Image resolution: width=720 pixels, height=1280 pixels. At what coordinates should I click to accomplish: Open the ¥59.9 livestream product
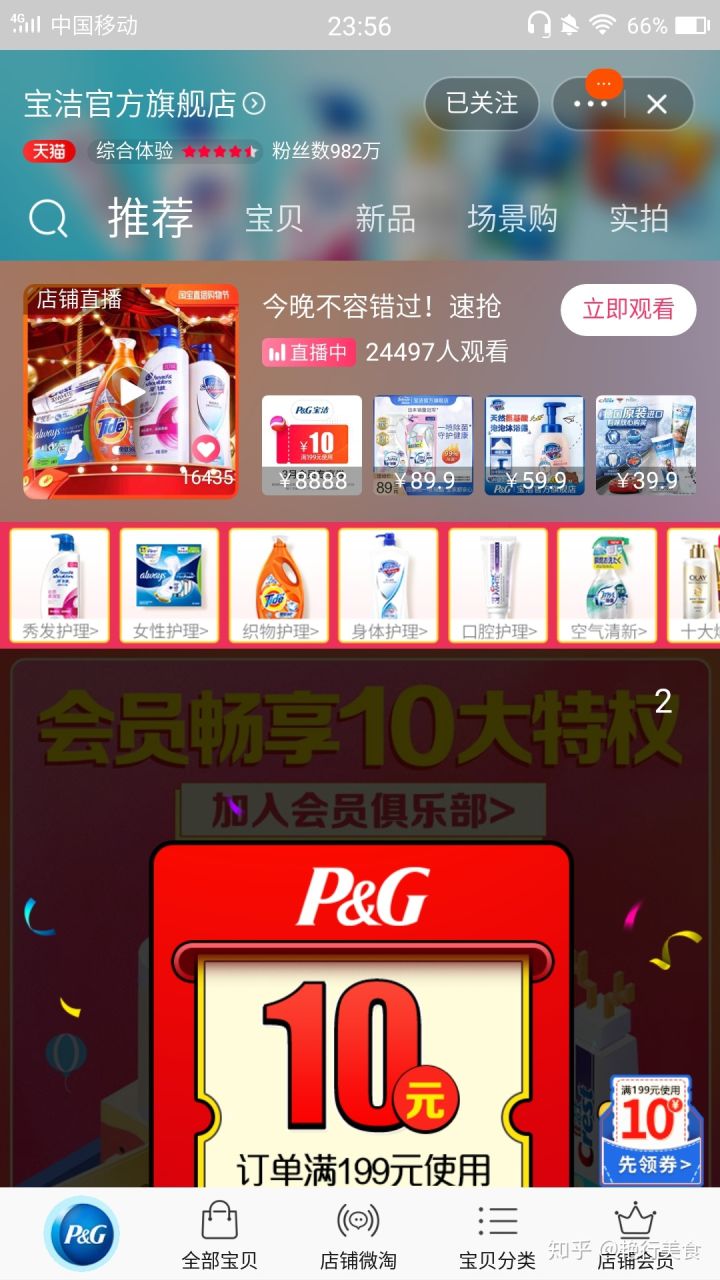point(534,445)
